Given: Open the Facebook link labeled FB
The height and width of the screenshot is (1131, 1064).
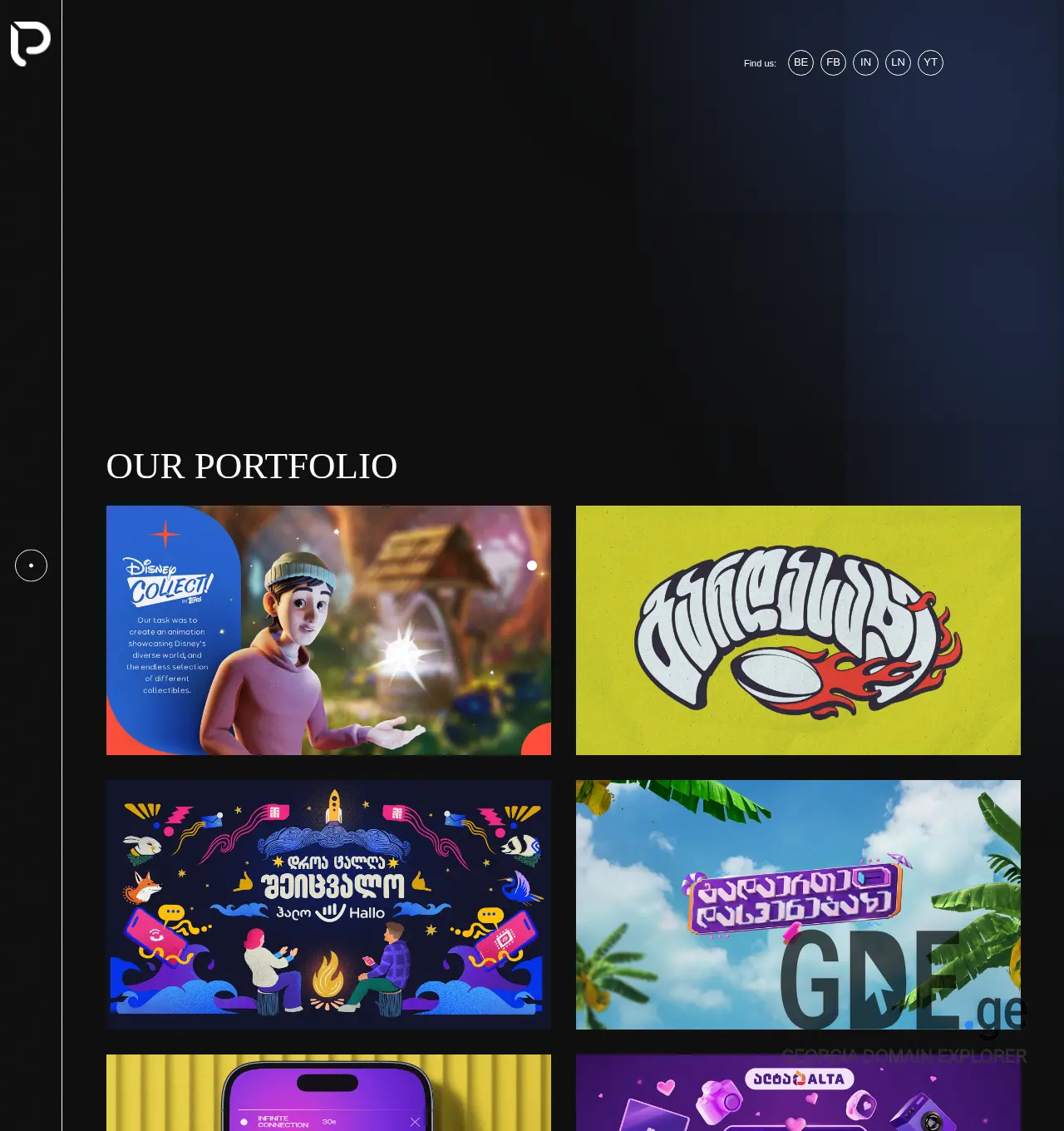Looking at the screenshot, I should point(833,62).
